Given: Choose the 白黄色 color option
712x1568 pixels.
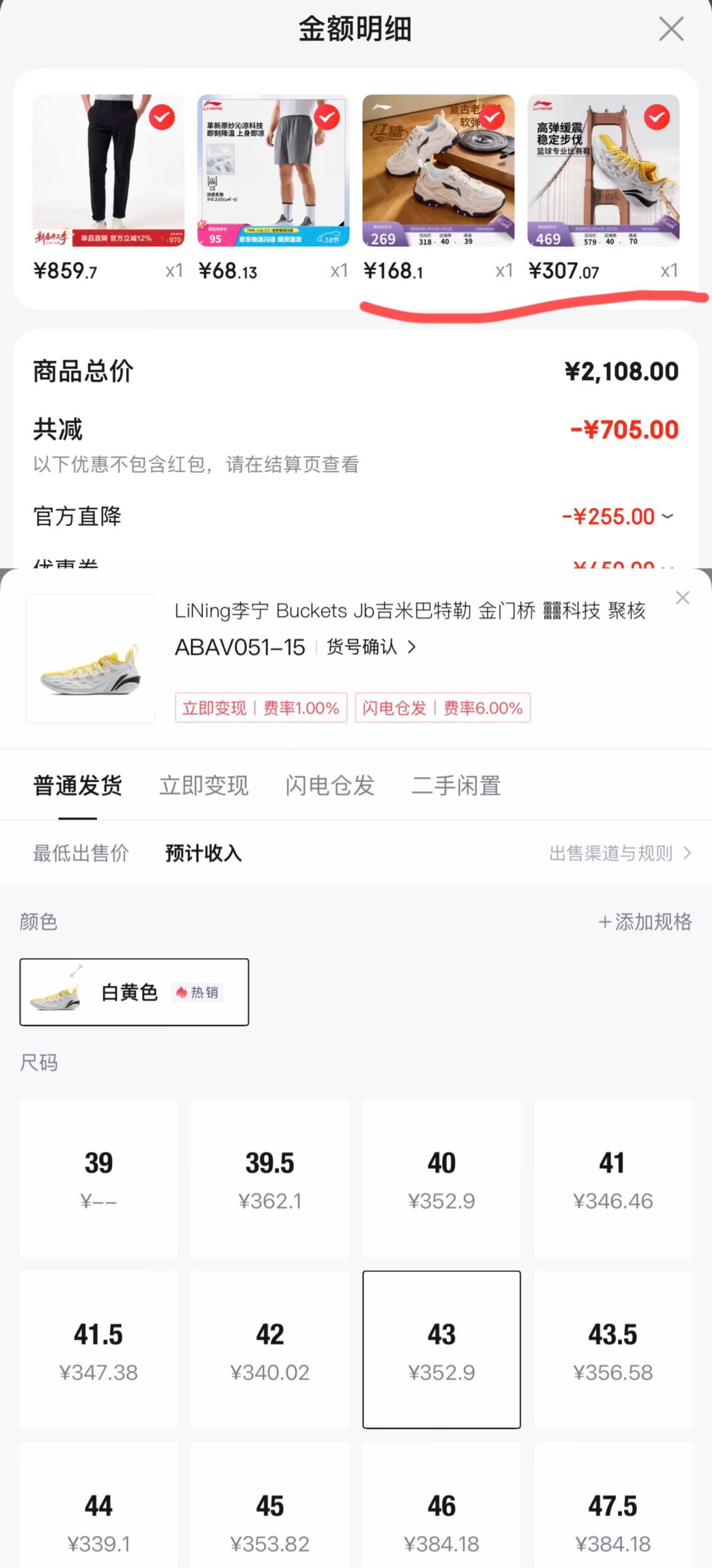Looking at the screenshot, I should tap(135, 992).
